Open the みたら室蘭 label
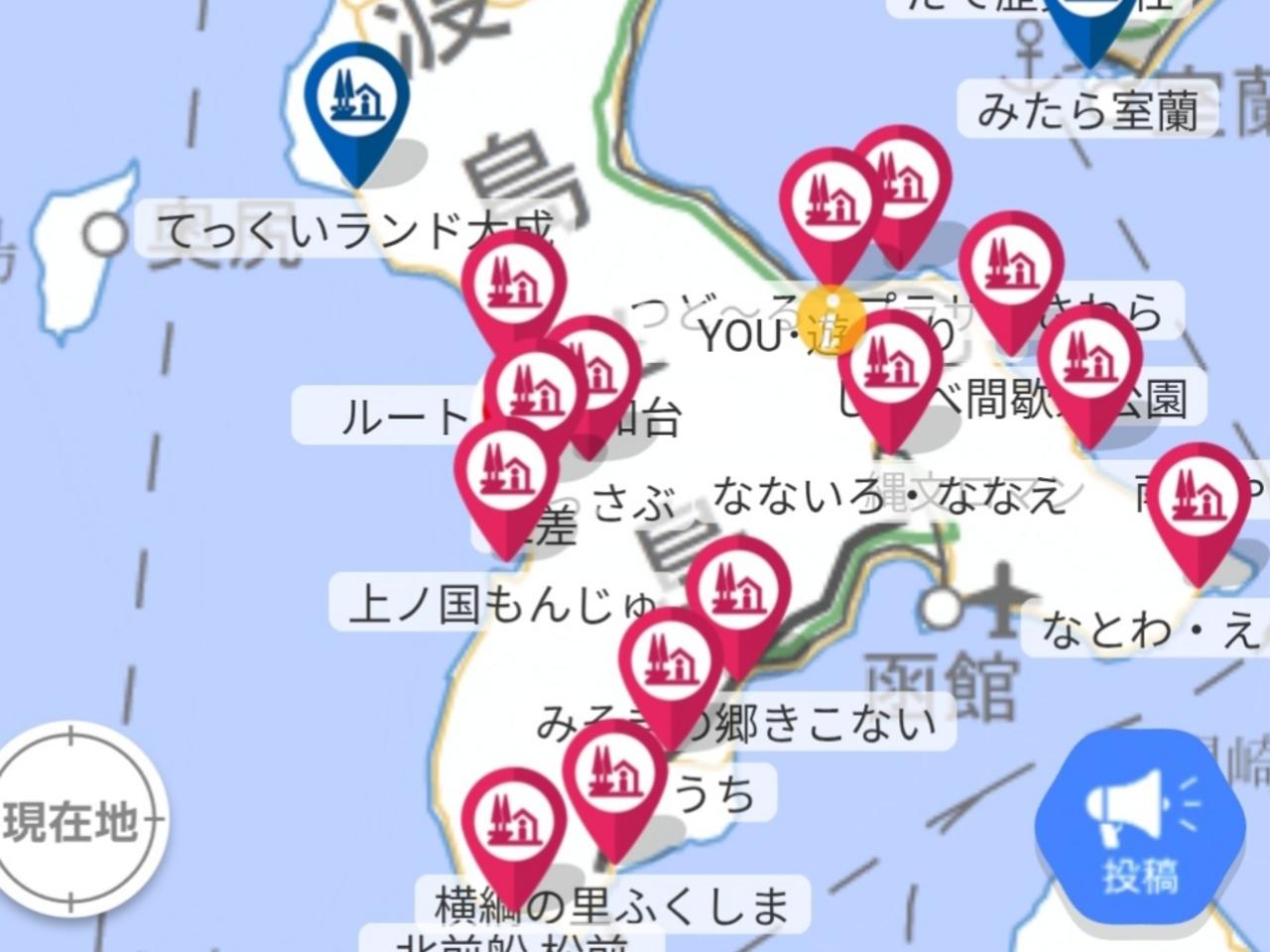The width and height of the screenshot is (1270, 952). (1087, 110)
